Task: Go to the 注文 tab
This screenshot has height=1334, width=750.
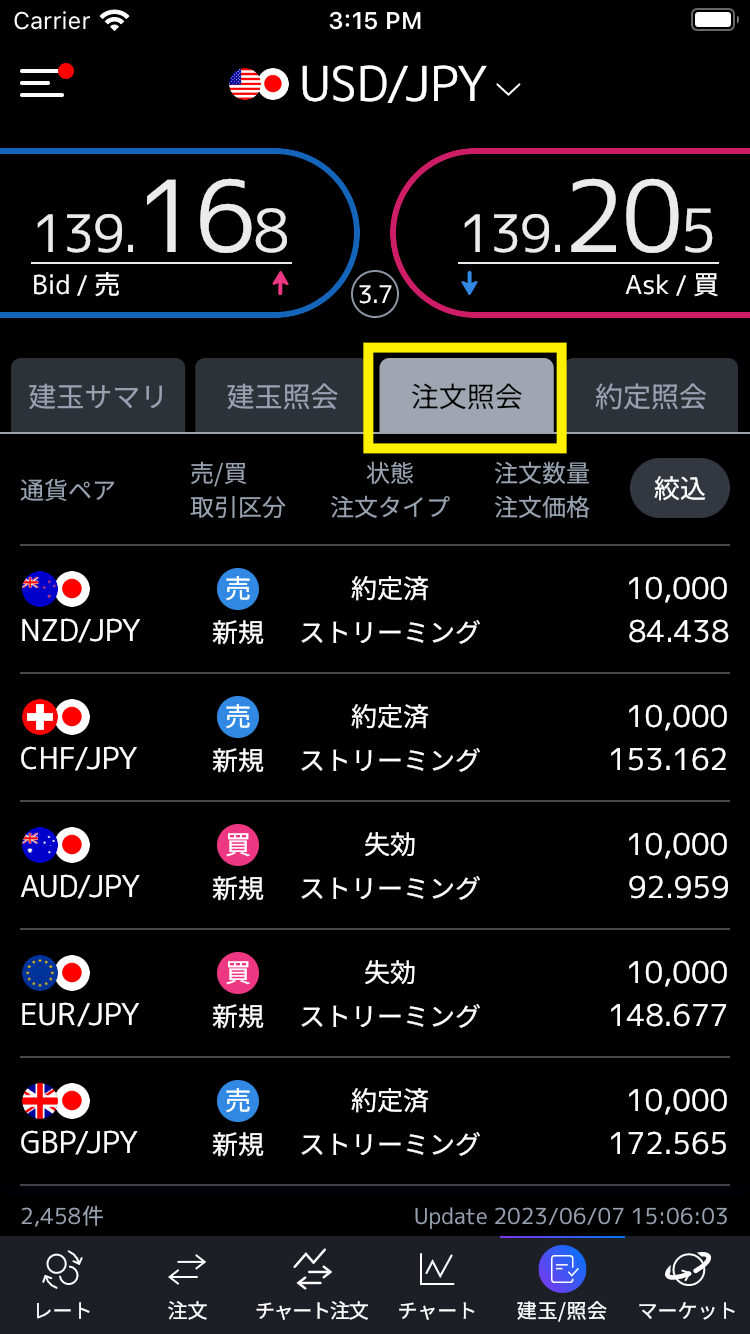Action: (187, 1285)
